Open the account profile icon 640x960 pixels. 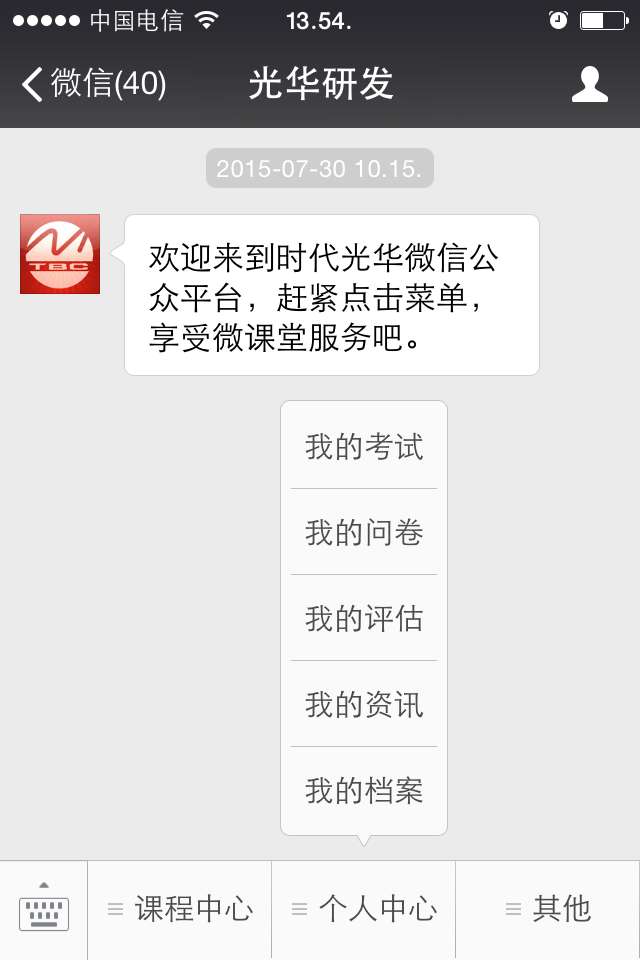pos(589,85)
